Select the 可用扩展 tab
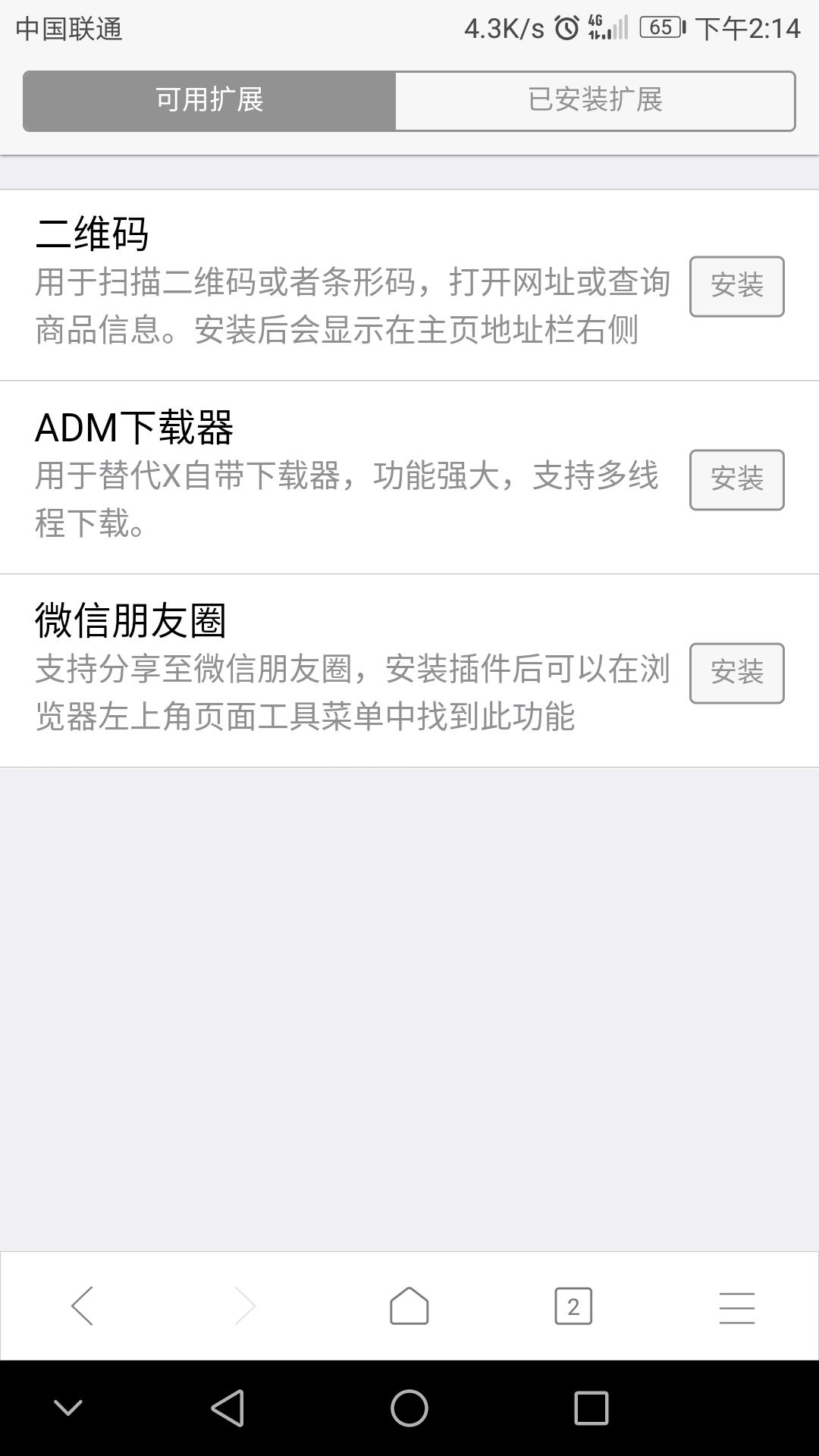Image resolution: width=819 pixels, height=1456 pixels. [209, 101]
